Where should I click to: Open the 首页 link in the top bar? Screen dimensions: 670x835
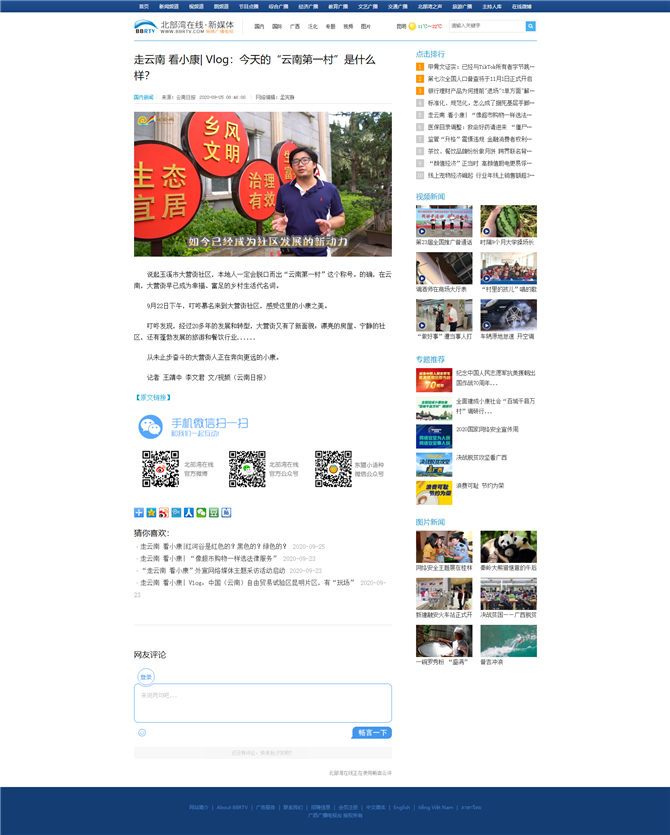(145, 5)
